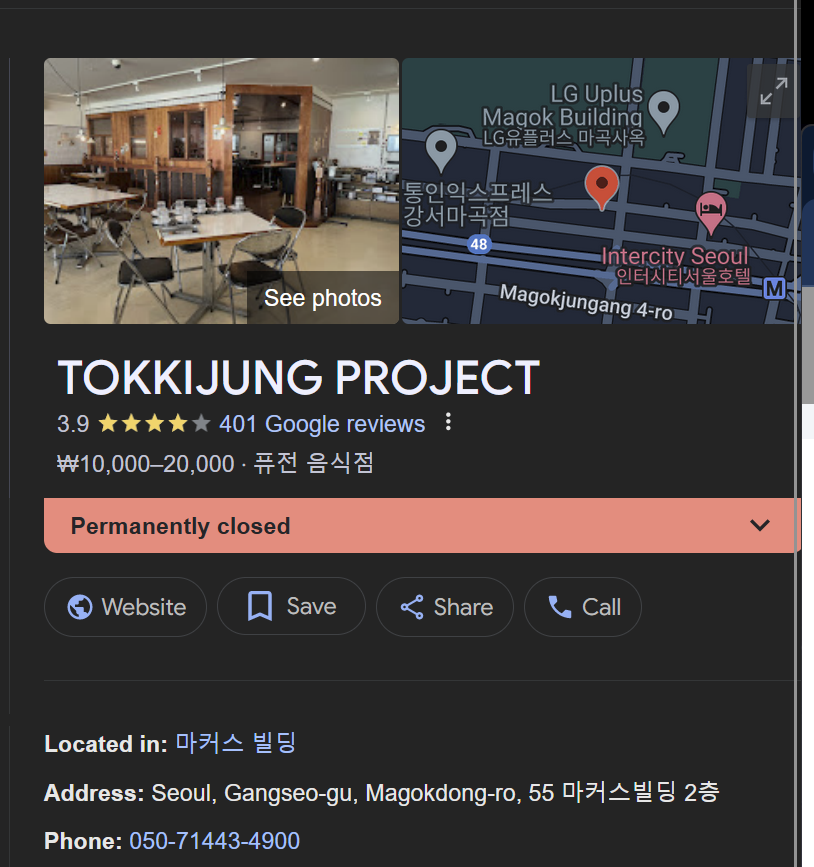The image size is (814, 867).
Task: Visit the restaurant's Website
Action: (x=126, y=607)
